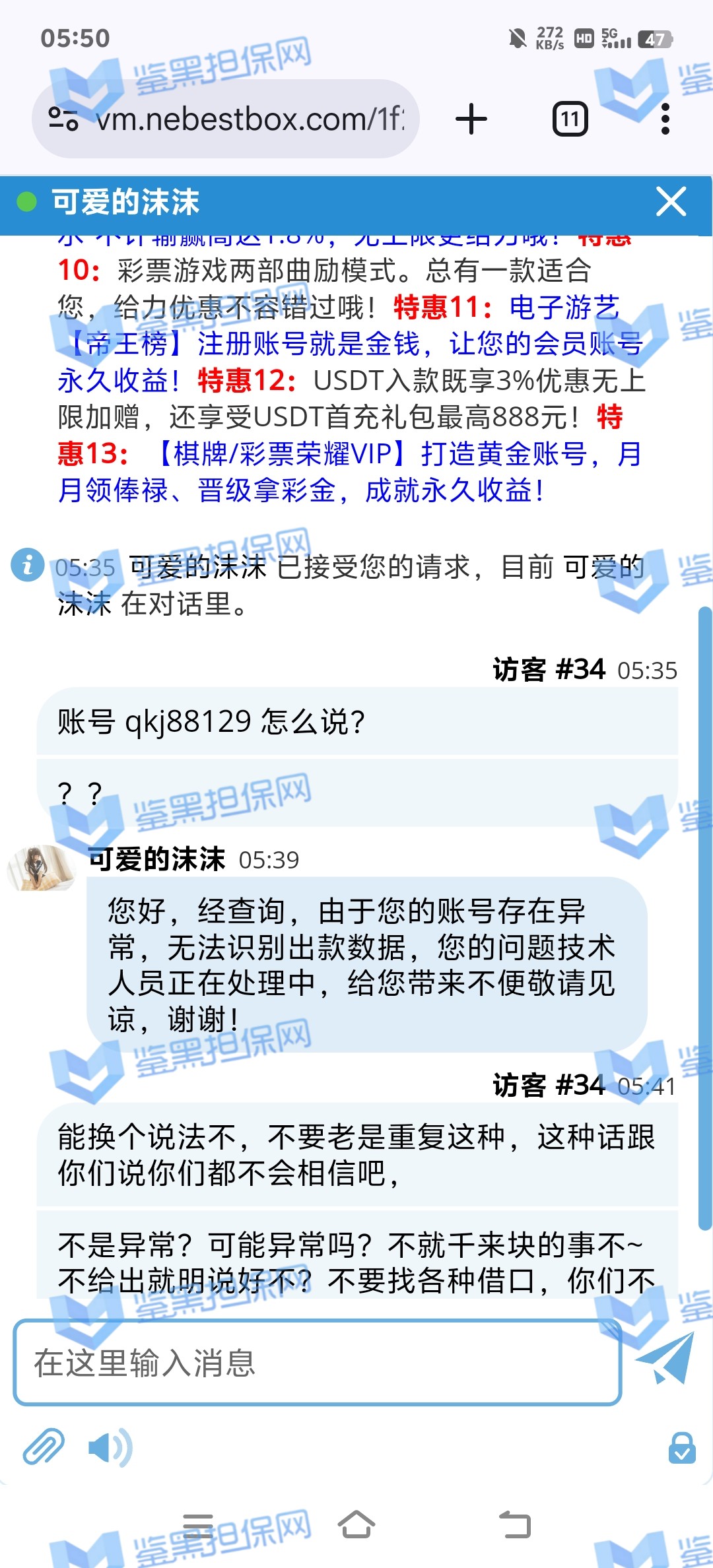This screenshot has height=1568, width=713.
Task: Open the tab switcher showing 11 tabs
Action: (x=570, y=119)
